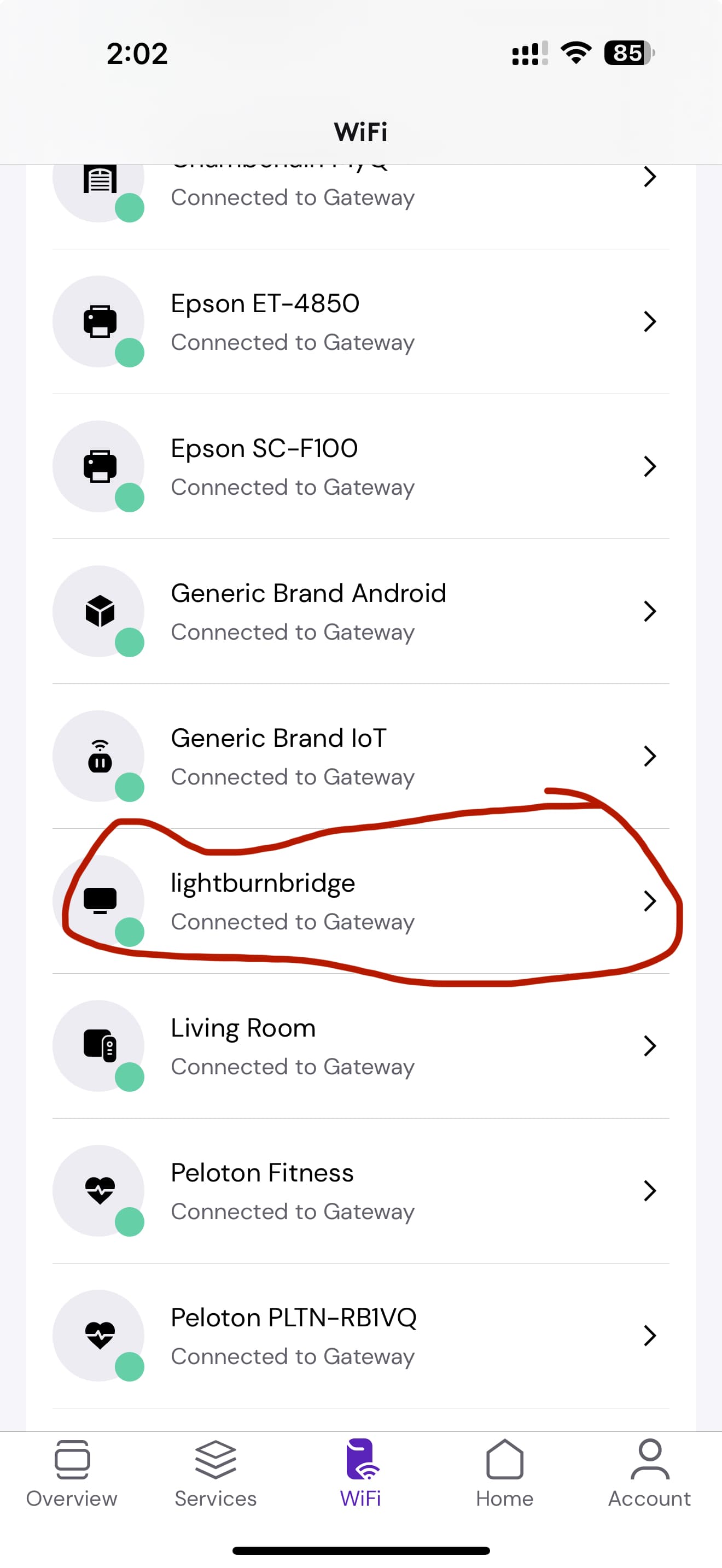This screenshot has height=1568, width=722.
Task: Select the Generic Brand IoT row
Action: tap(360, 756)
